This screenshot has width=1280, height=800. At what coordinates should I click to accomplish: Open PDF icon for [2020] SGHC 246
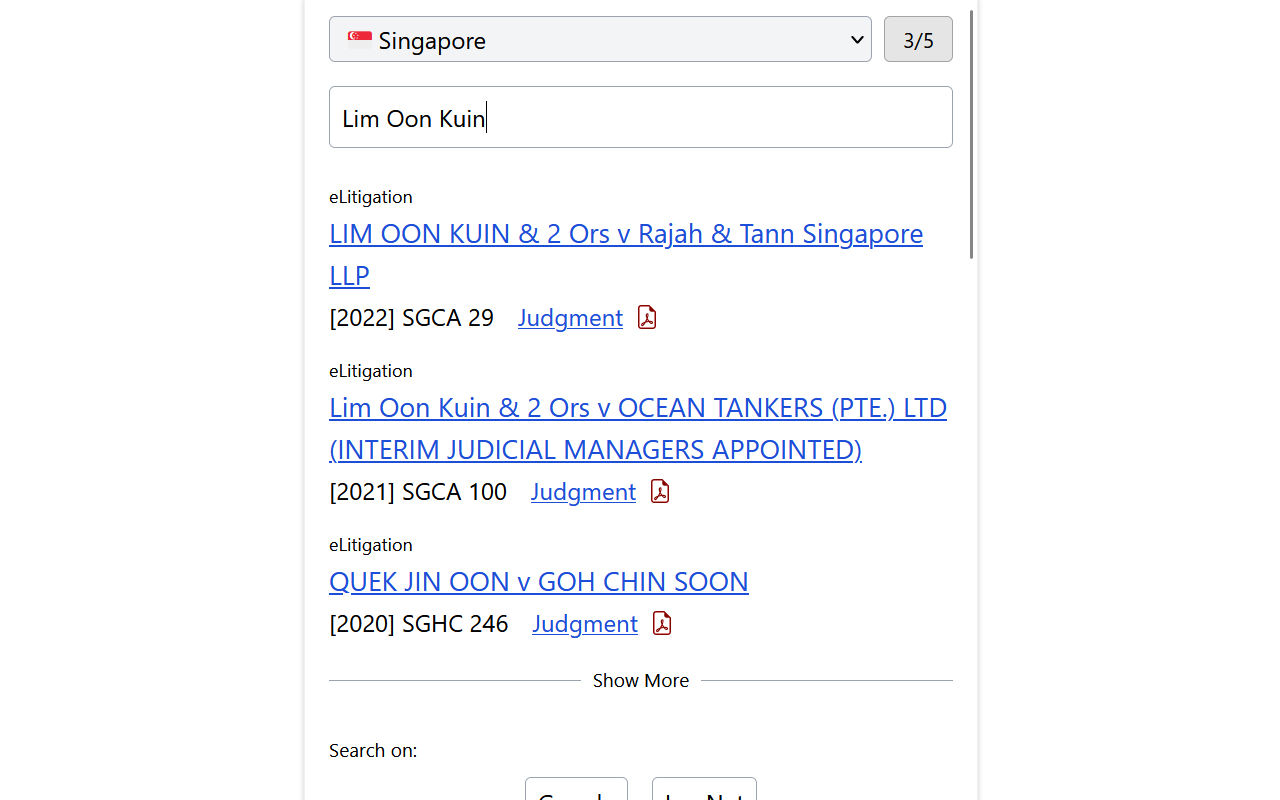pyautogui.click(x=662, y=624)
